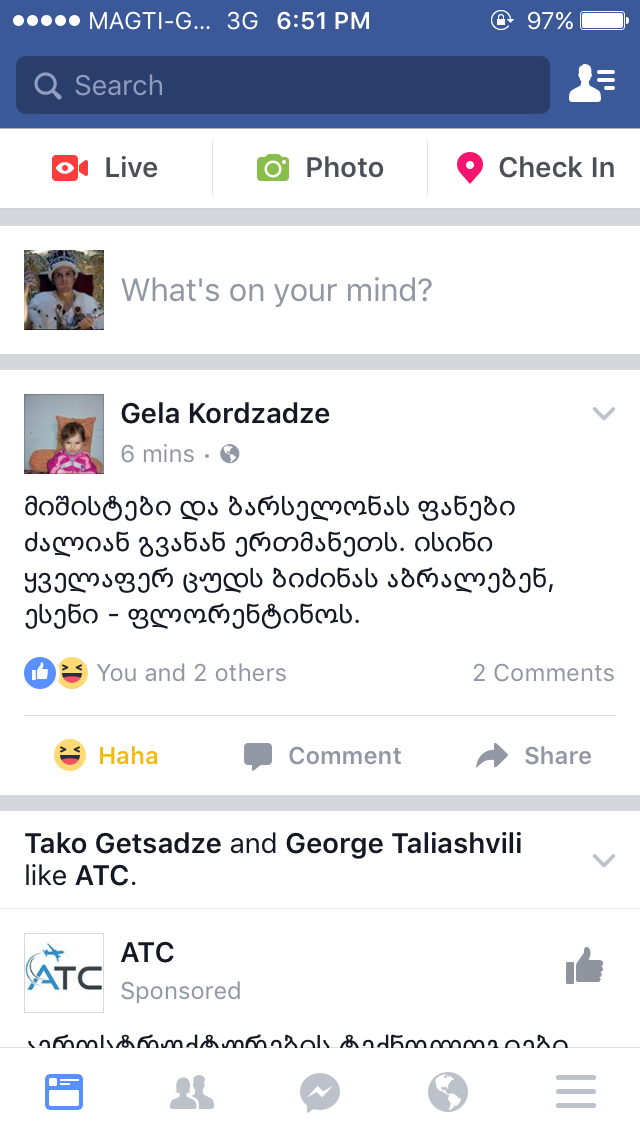Viewport: 640px width, 1136px height.
Task: Open the More menu tab
Action: point(576,1092)
